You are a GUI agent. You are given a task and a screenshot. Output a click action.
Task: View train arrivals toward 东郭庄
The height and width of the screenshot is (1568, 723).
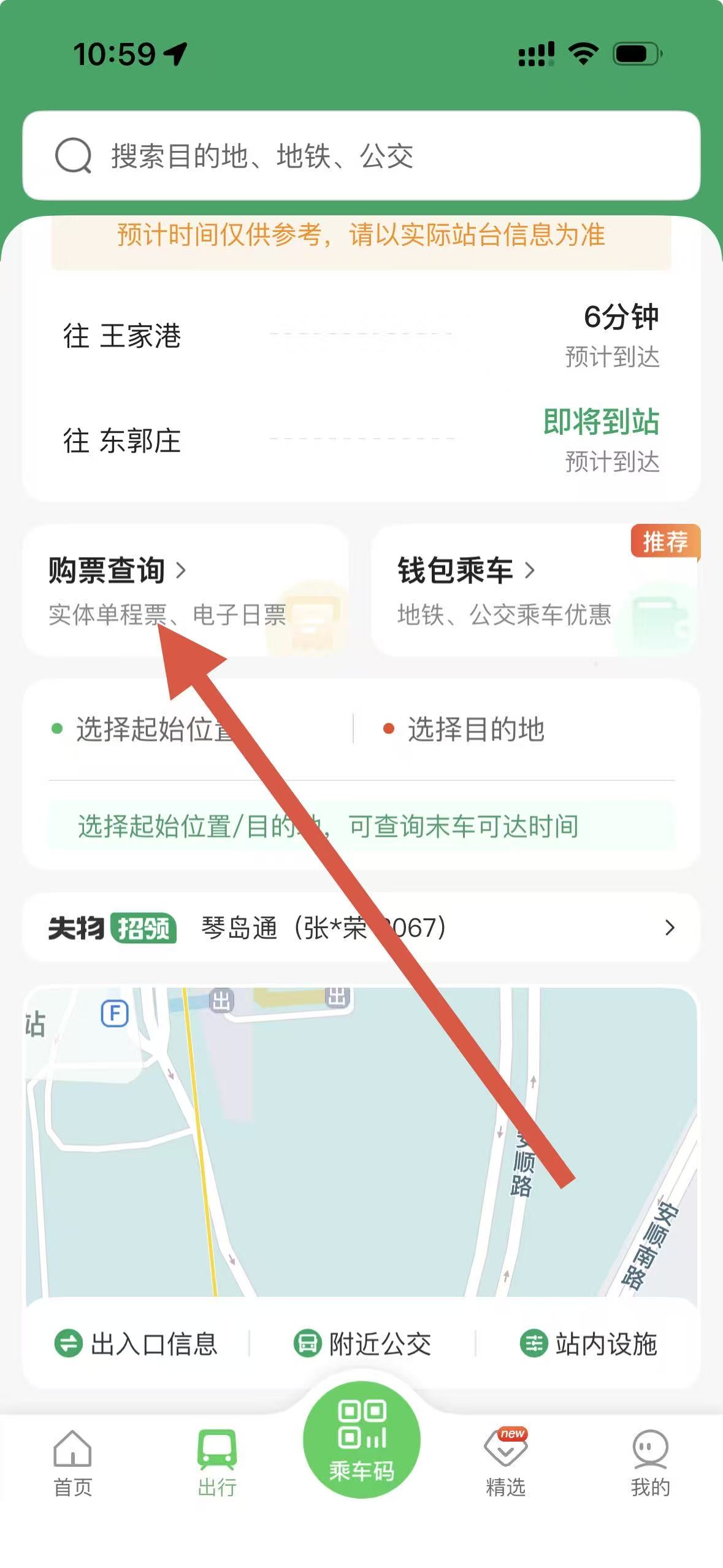tap(361, 440)
